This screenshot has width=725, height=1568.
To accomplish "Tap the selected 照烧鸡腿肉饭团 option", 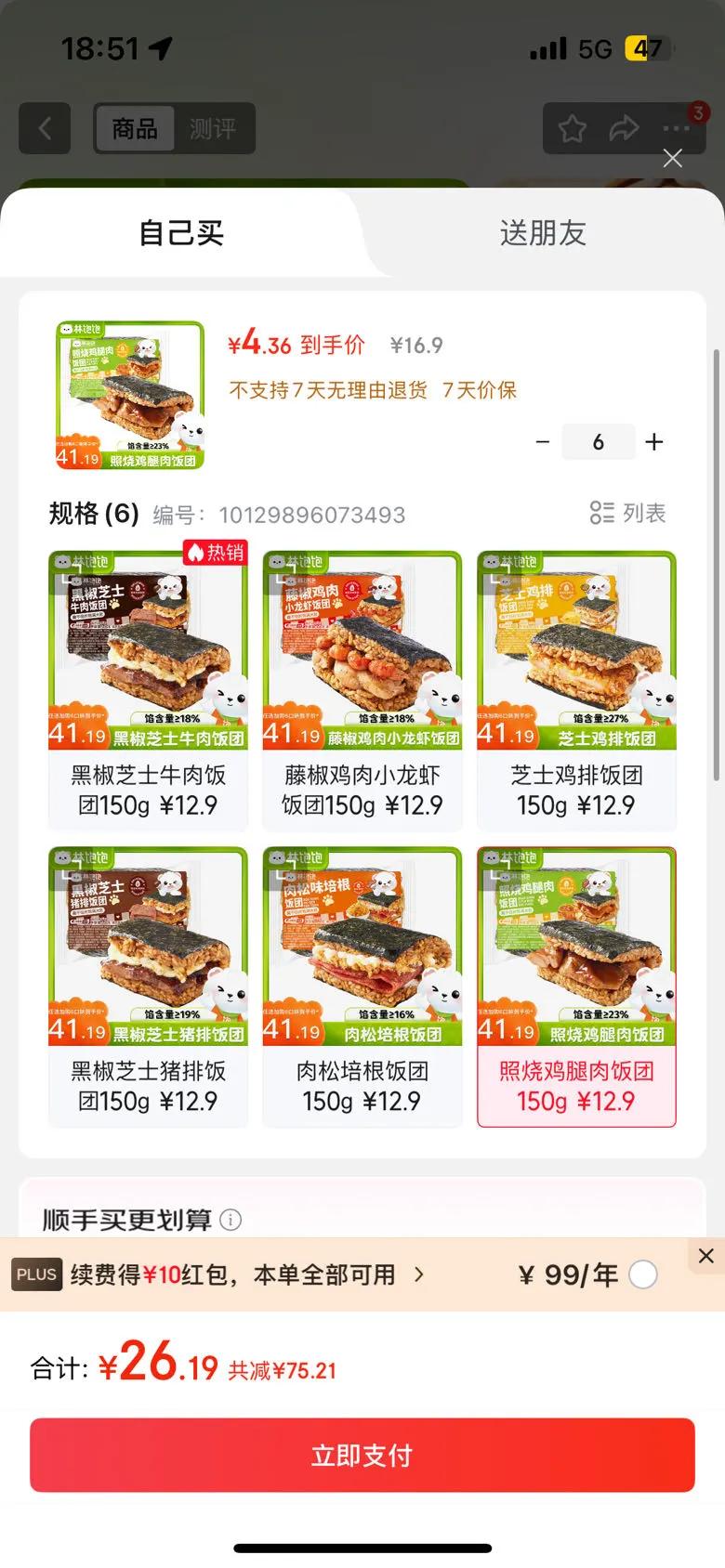I will 576,987.
